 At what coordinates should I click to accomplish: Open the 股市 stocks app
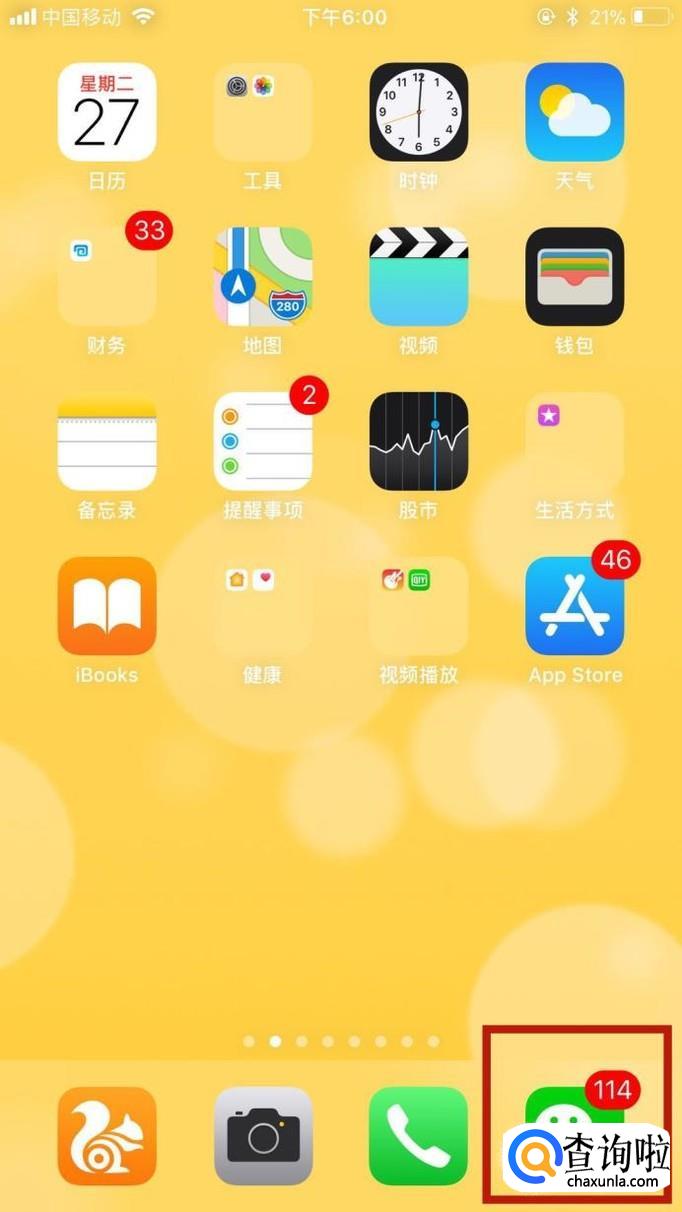pos(419,441)
